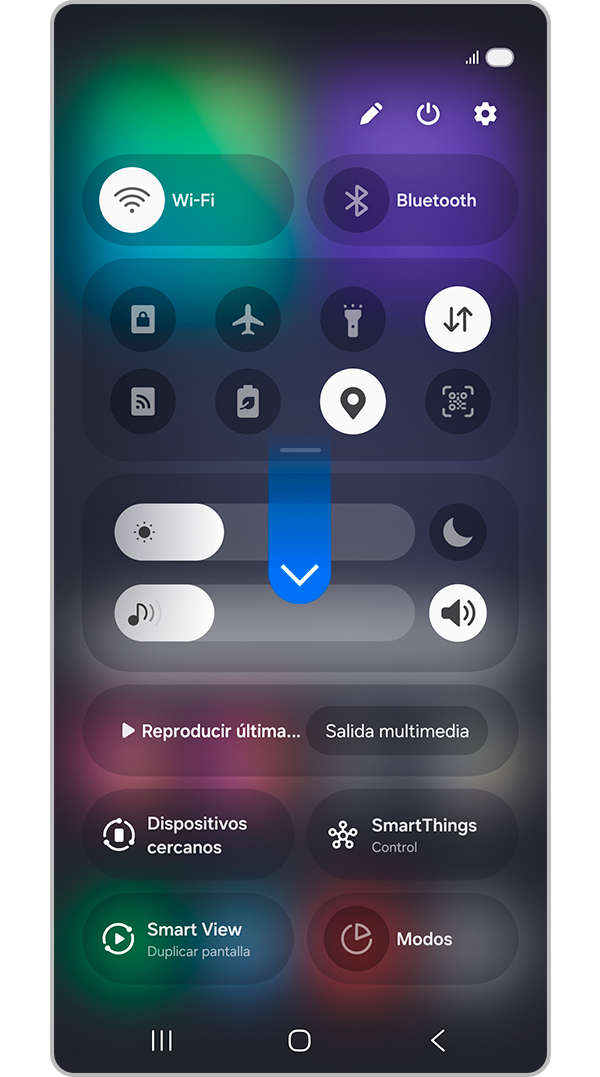Image resolution: width=600 pixels, height=1077 pixels.
Task: Enable dark mode with the moon icon
Action: [458, 532]
